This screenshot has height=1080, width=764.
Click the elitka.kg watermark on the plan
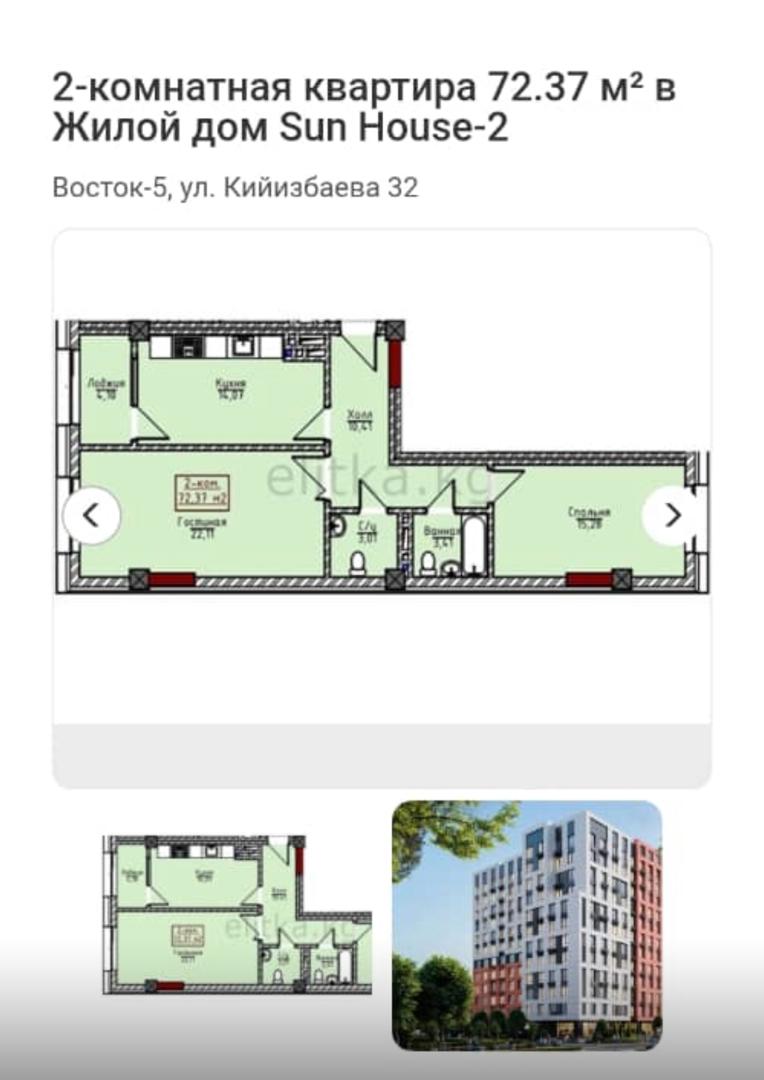click(380, 478)
